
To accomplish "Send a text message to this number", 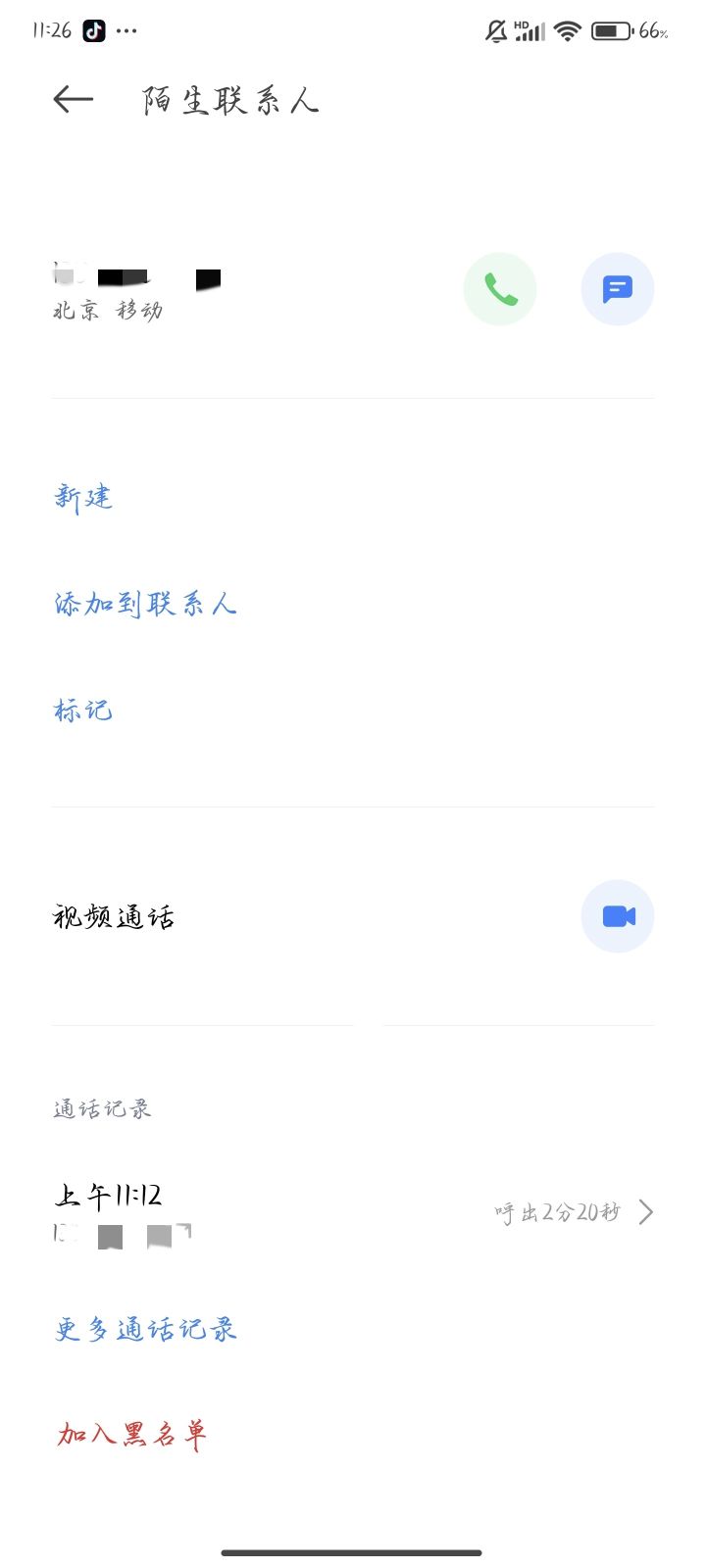I will pyautogui.click(x=617, y=289).
